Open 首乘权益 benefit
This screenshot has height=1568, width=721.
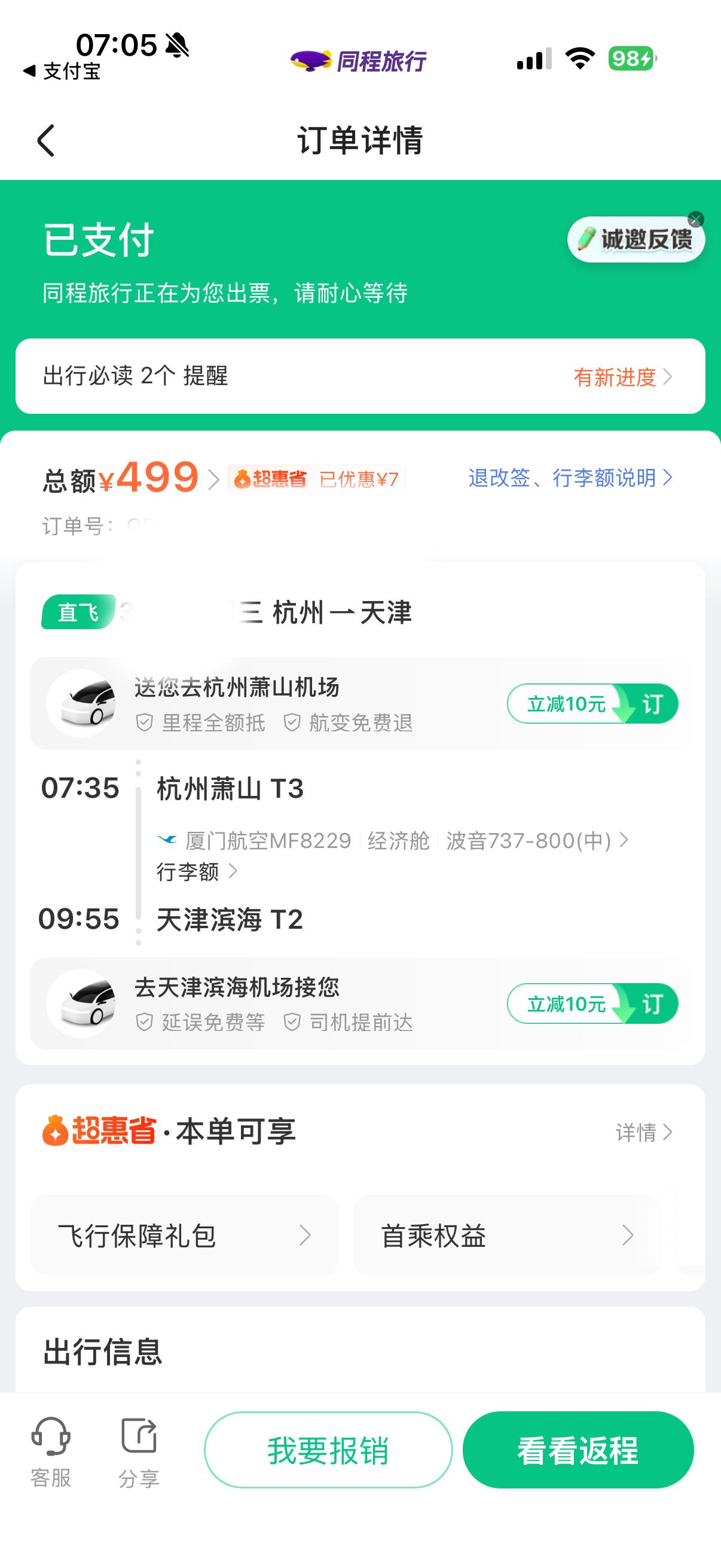pyautogui.click(x=507, y=1235)
